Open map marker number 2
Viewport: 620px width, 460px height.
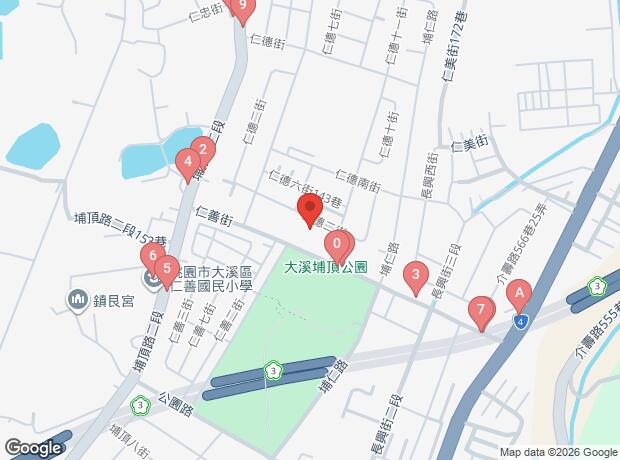pos(202,152)
